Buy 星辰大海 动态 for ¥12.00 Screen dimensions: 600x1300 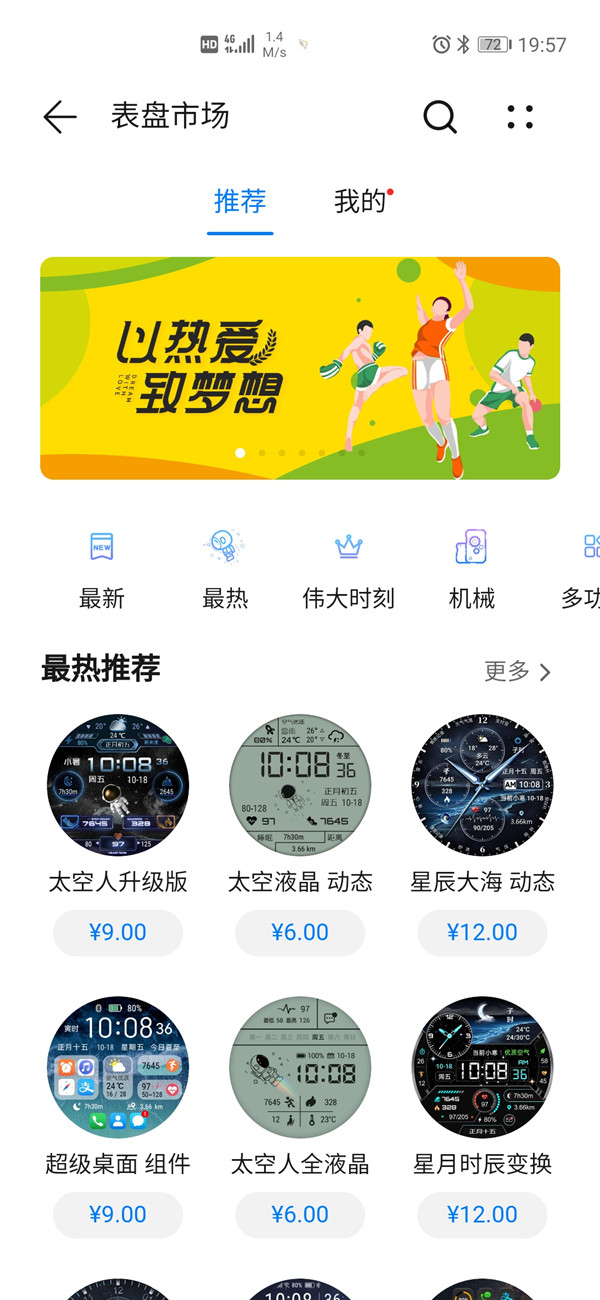point(482,933)
